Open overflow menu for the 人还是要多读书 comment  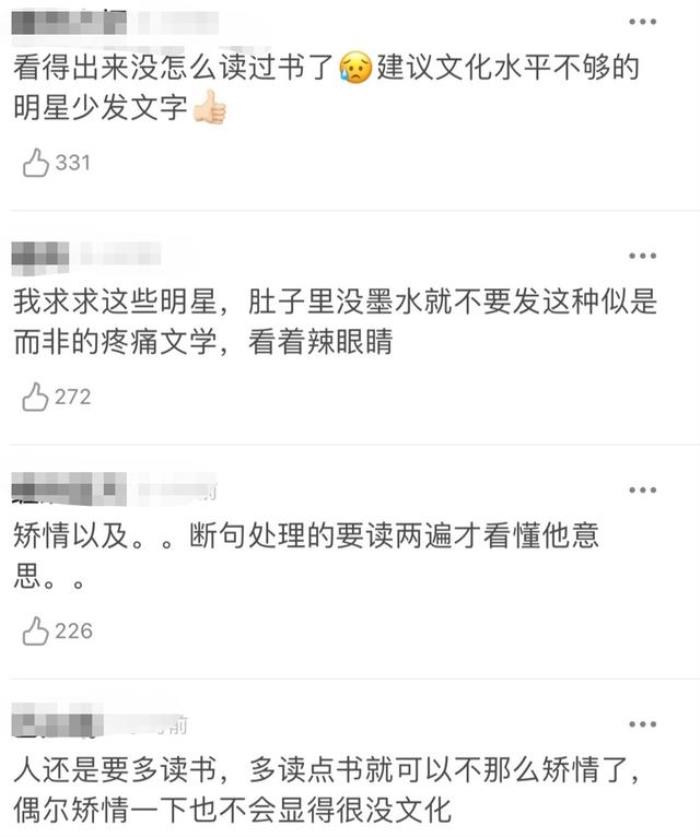coord(642,724)
